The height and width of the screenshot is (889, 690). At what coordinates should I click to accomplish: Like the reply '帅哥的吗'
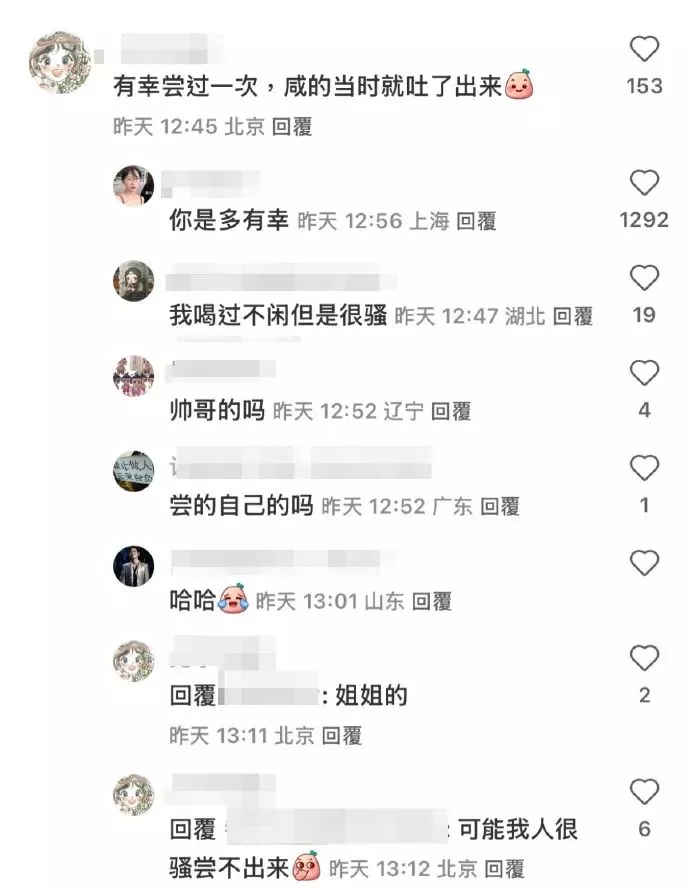click(645, 373)
